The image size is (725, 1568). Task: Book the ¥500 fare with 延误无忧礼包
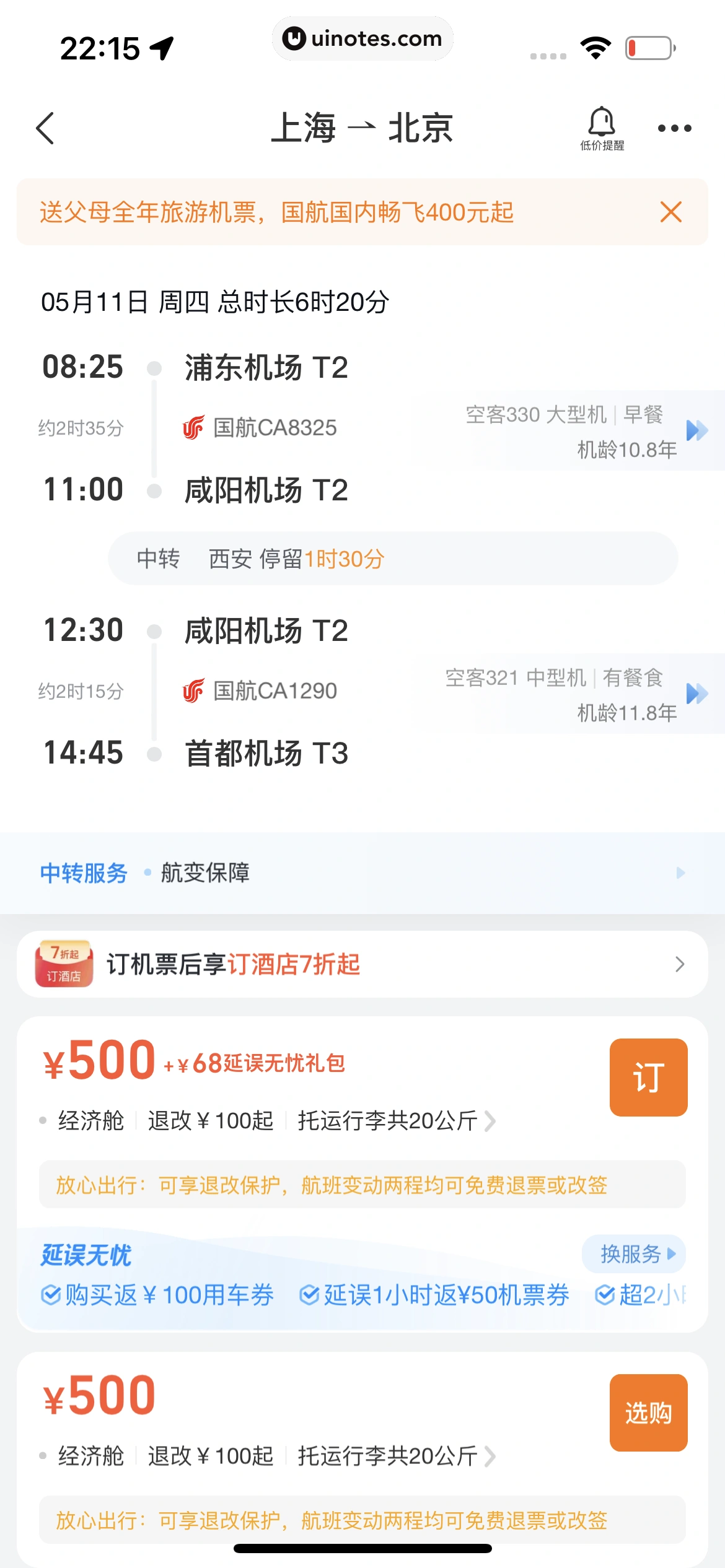[648, 1077]
